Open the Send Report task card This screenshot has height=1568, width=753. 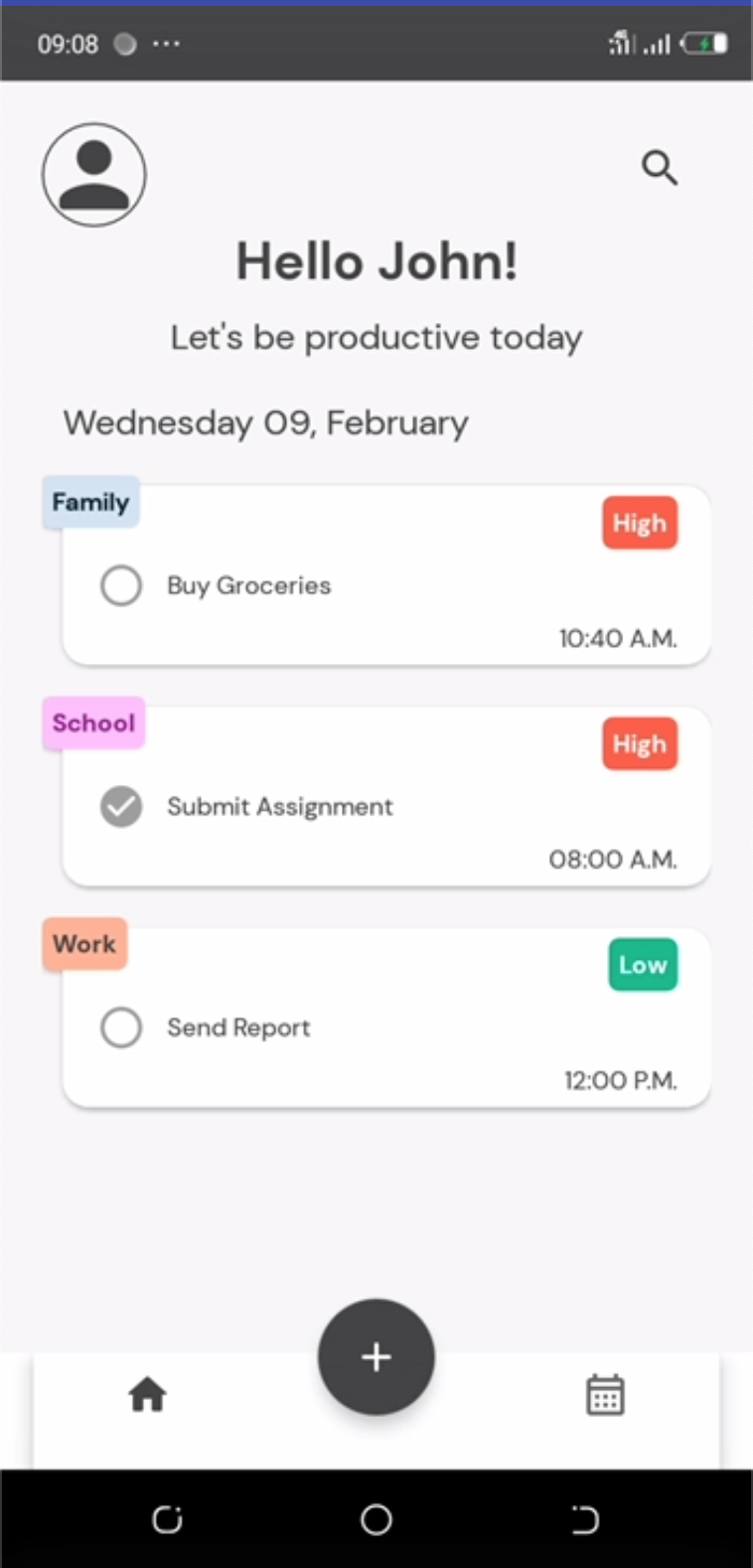pos(386,1018)
